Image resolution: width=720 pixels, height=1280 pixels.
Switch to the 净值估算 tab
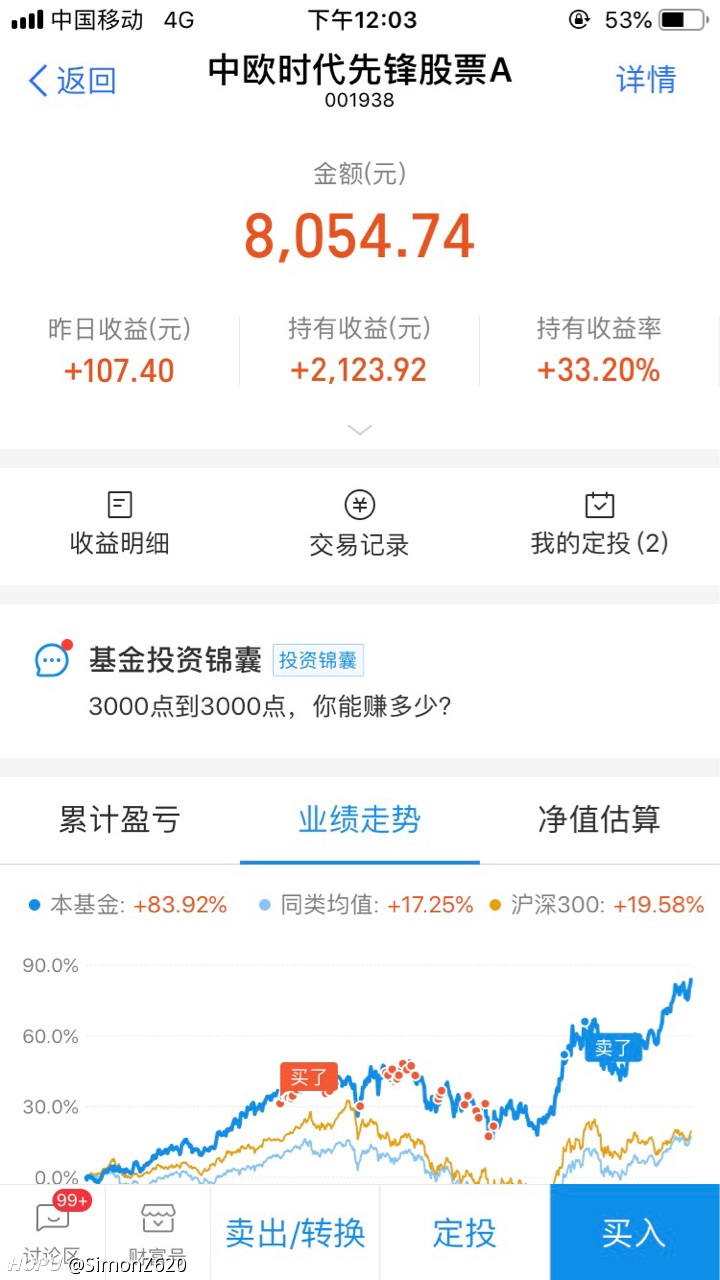click(600, 820)
